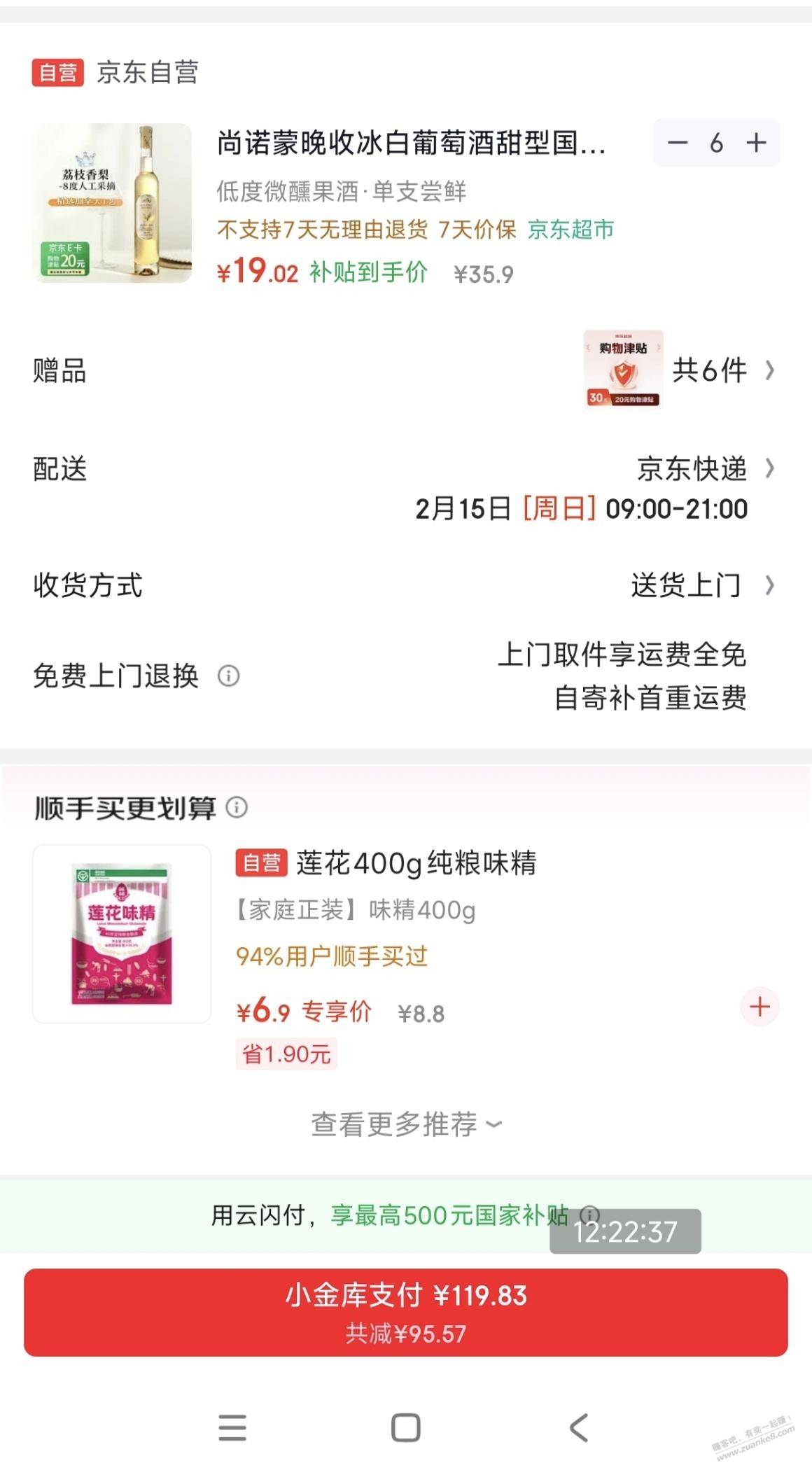Image resolution: width=812 pixels, height=1475 pixels.
Task: Open the 莲花味精 product image
Action: click(x=122, y=934)
